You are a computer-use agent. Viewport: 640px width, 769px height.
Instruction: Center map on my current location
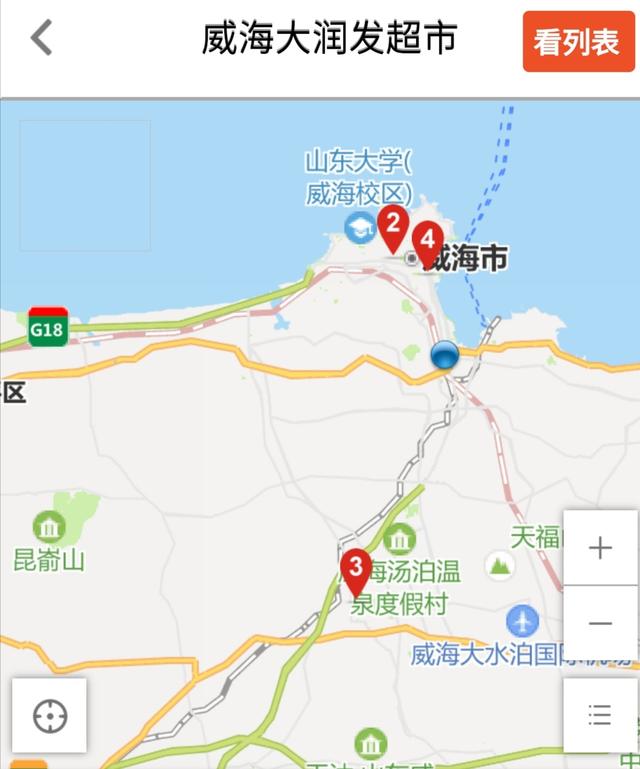49,716
